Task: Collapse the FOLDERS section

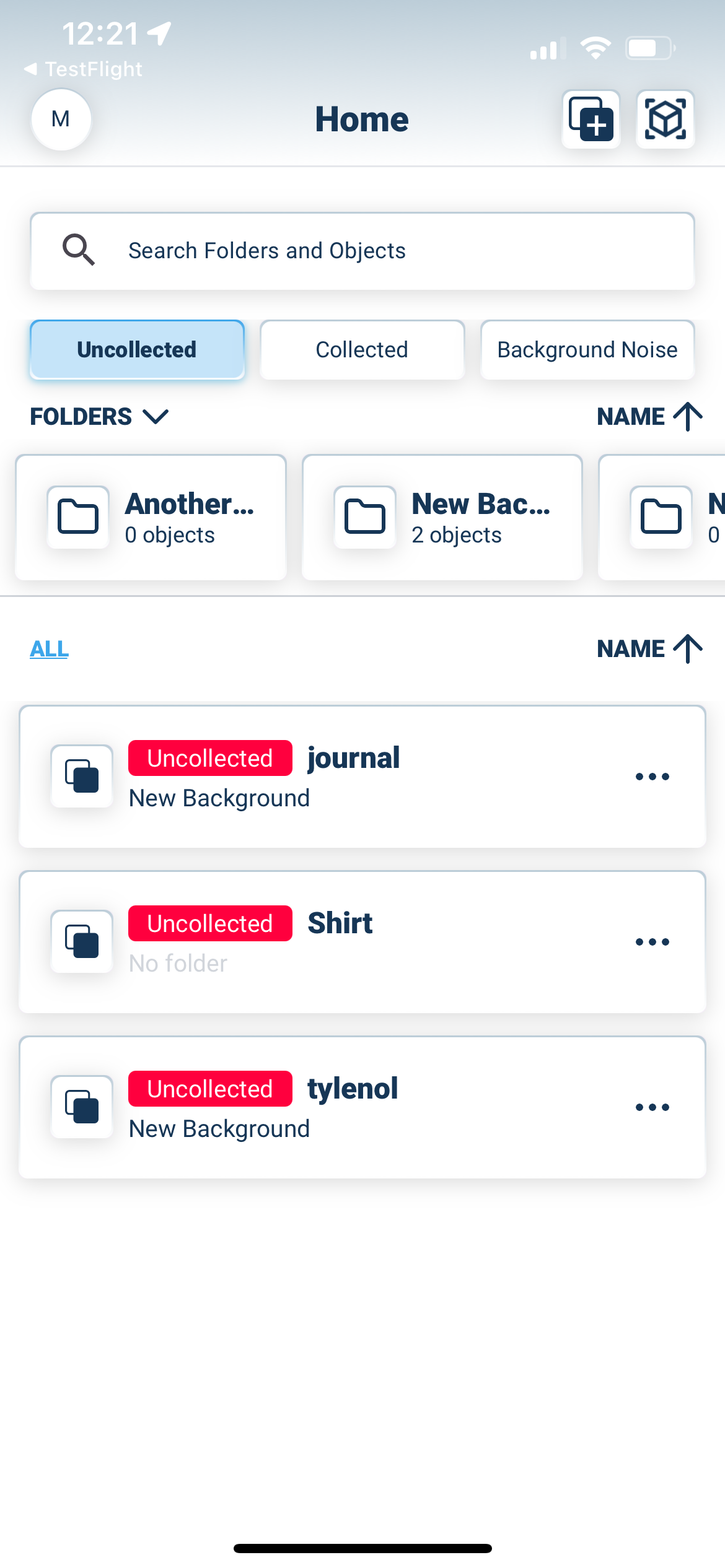Action: pyautogui.click(x=99, y=417)
